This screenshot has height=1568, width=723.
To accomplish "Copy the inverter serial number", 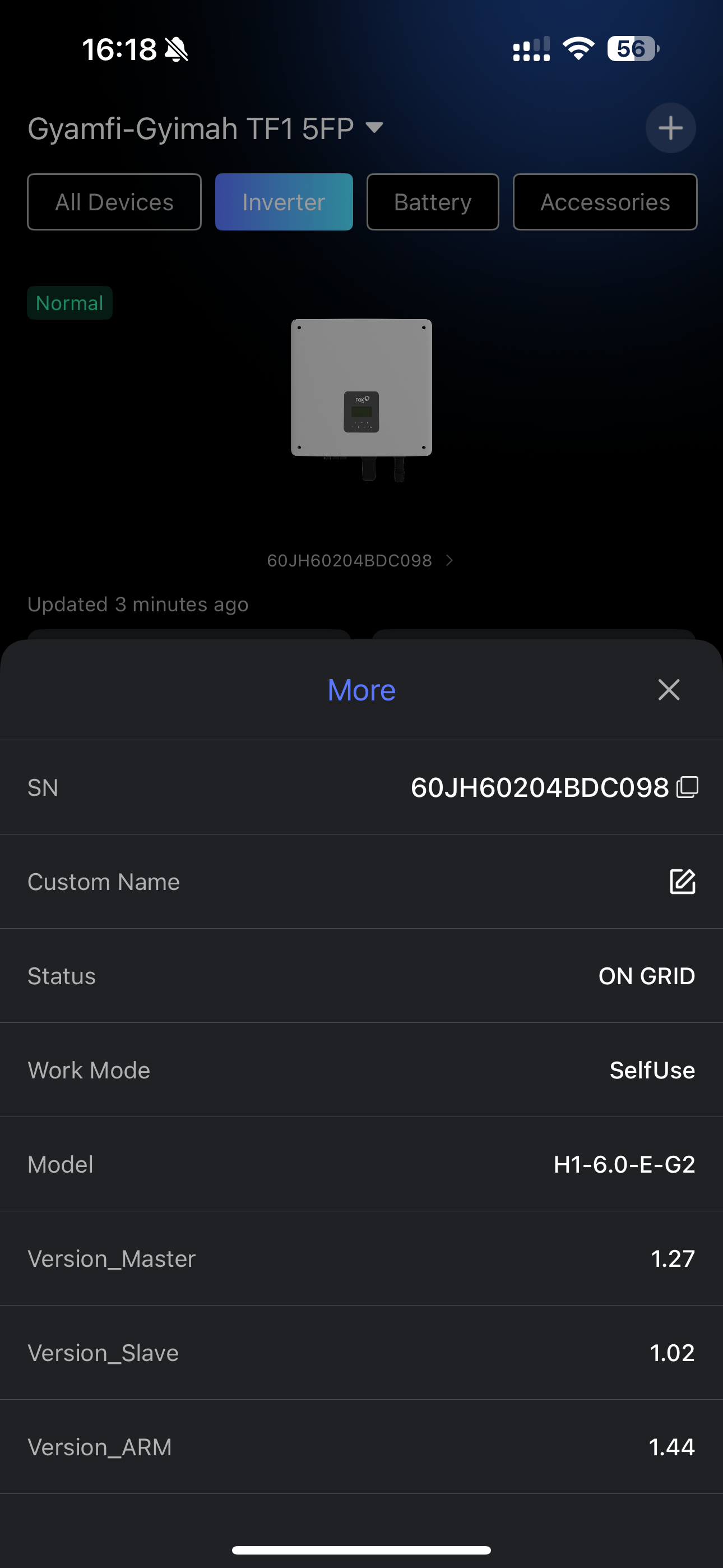I will [688, 787].
